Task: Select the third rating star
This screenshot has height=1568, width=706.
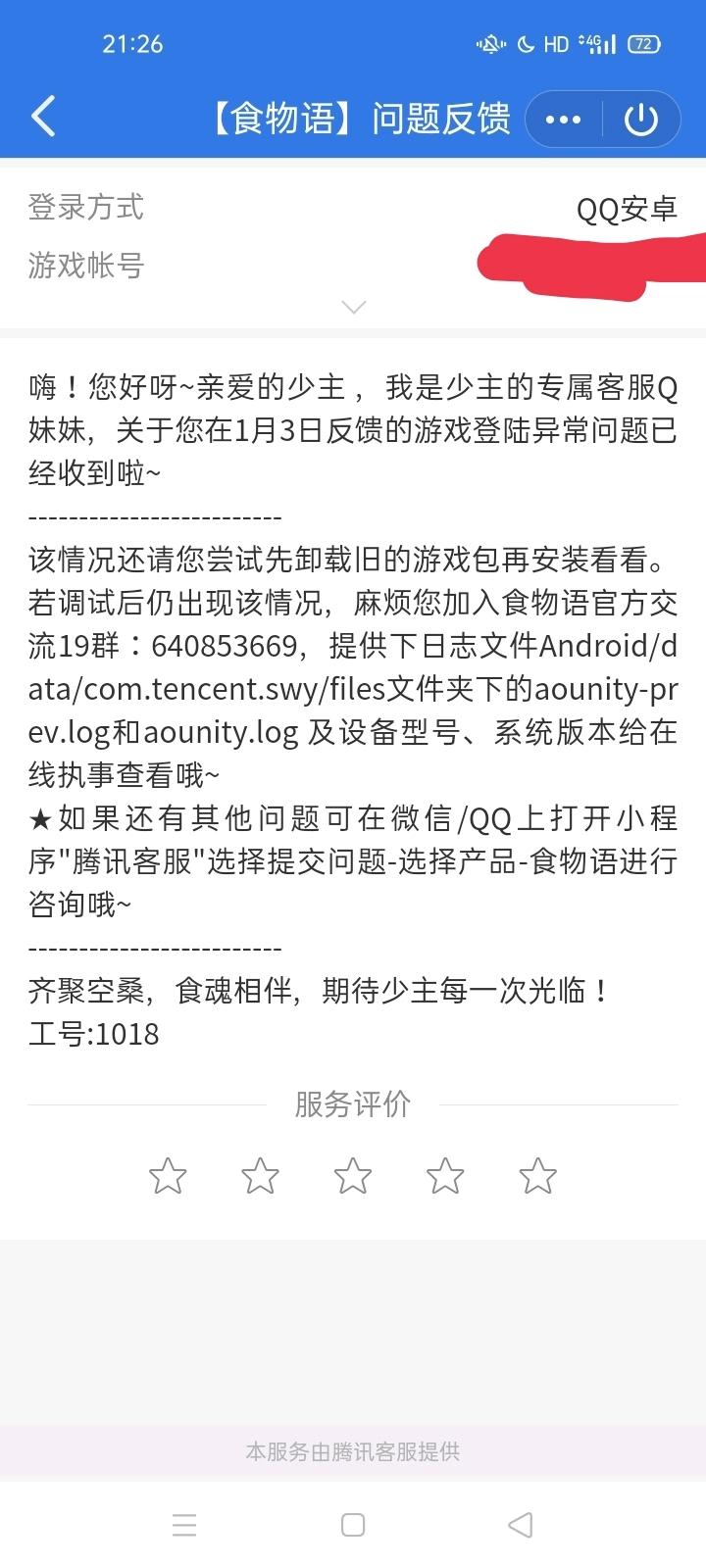Action: click(x=352, y=1176)
